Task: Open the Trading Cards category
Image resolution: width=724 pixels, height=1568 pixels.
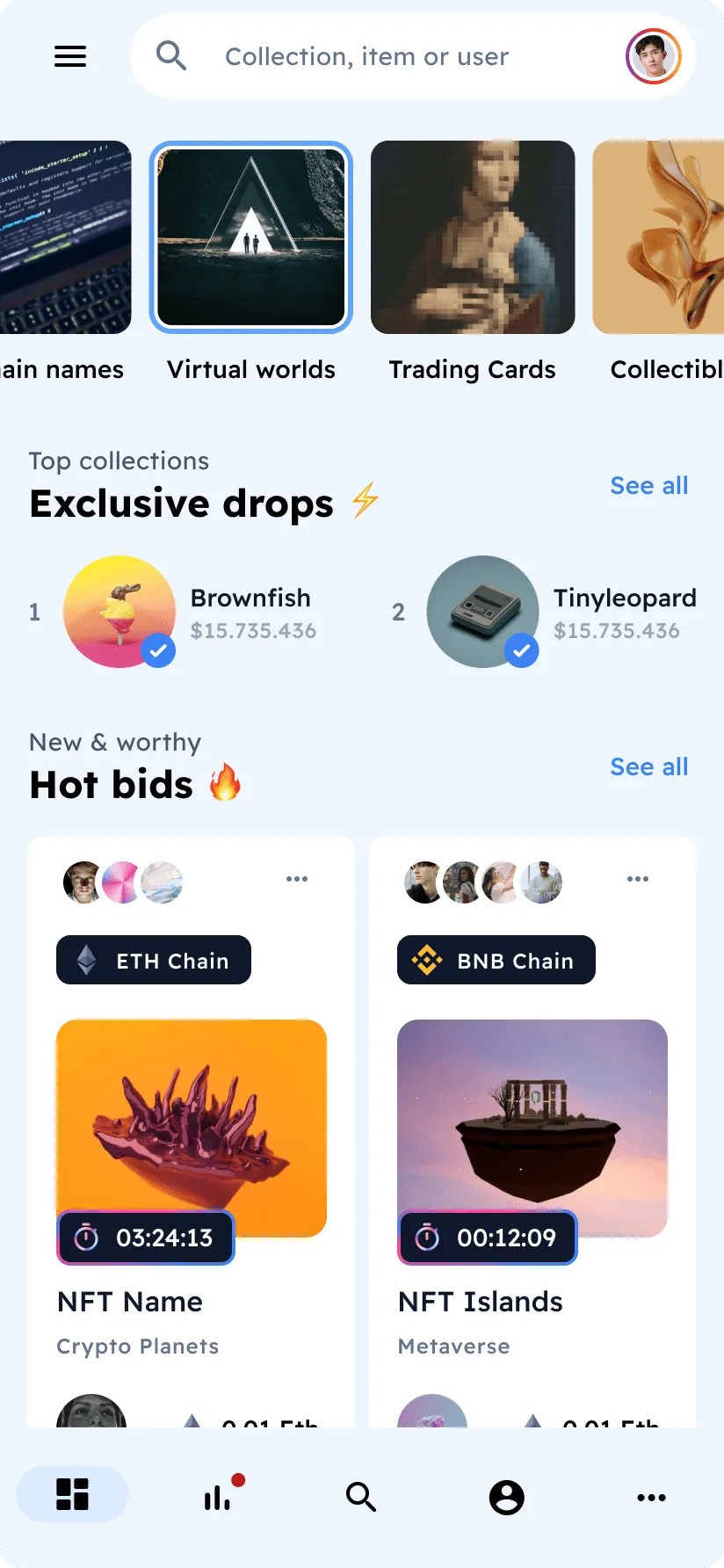Action: tap(473, 238)
